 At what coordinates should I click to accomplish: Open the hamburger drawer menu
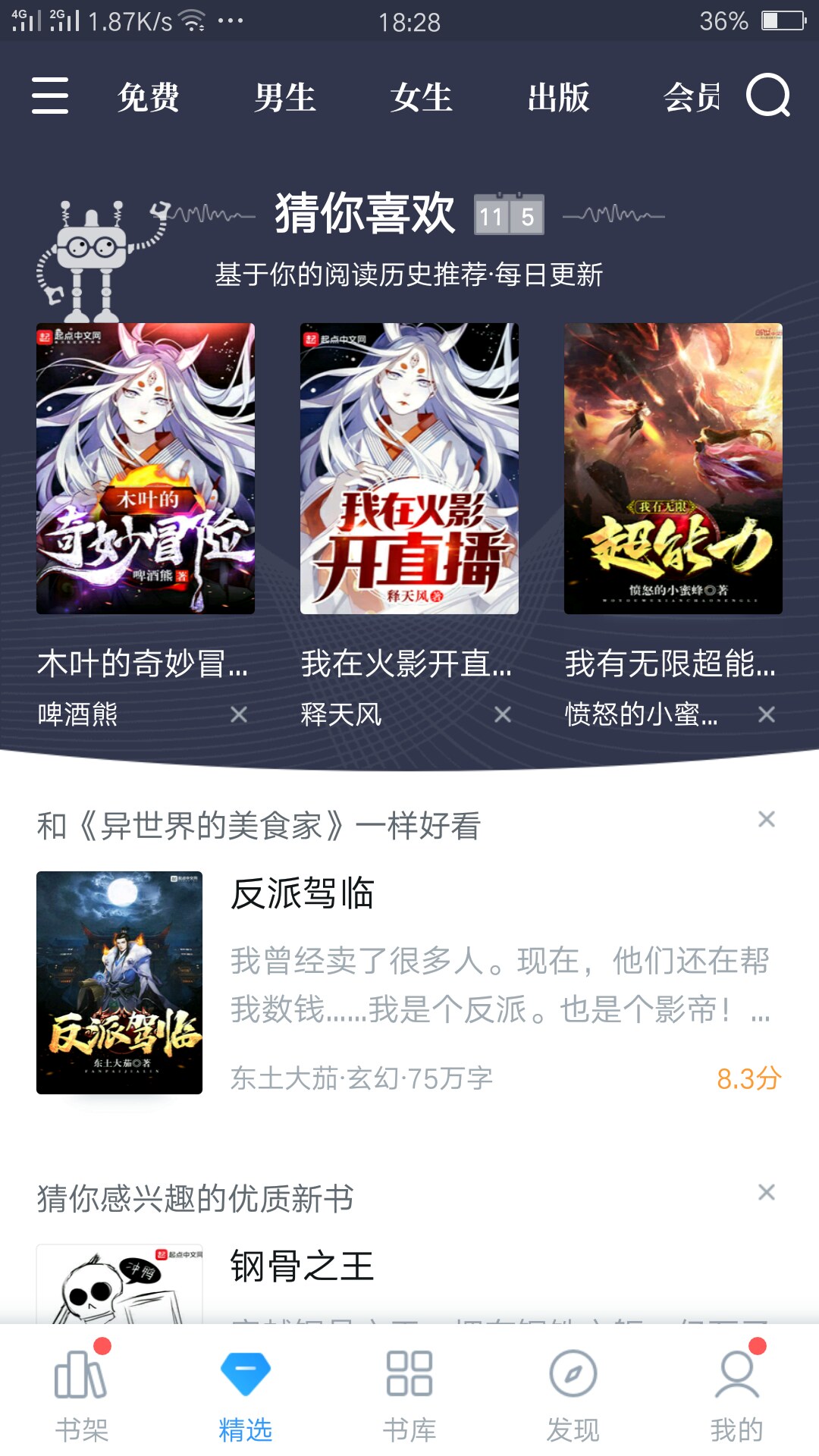(x=50, y=96)
